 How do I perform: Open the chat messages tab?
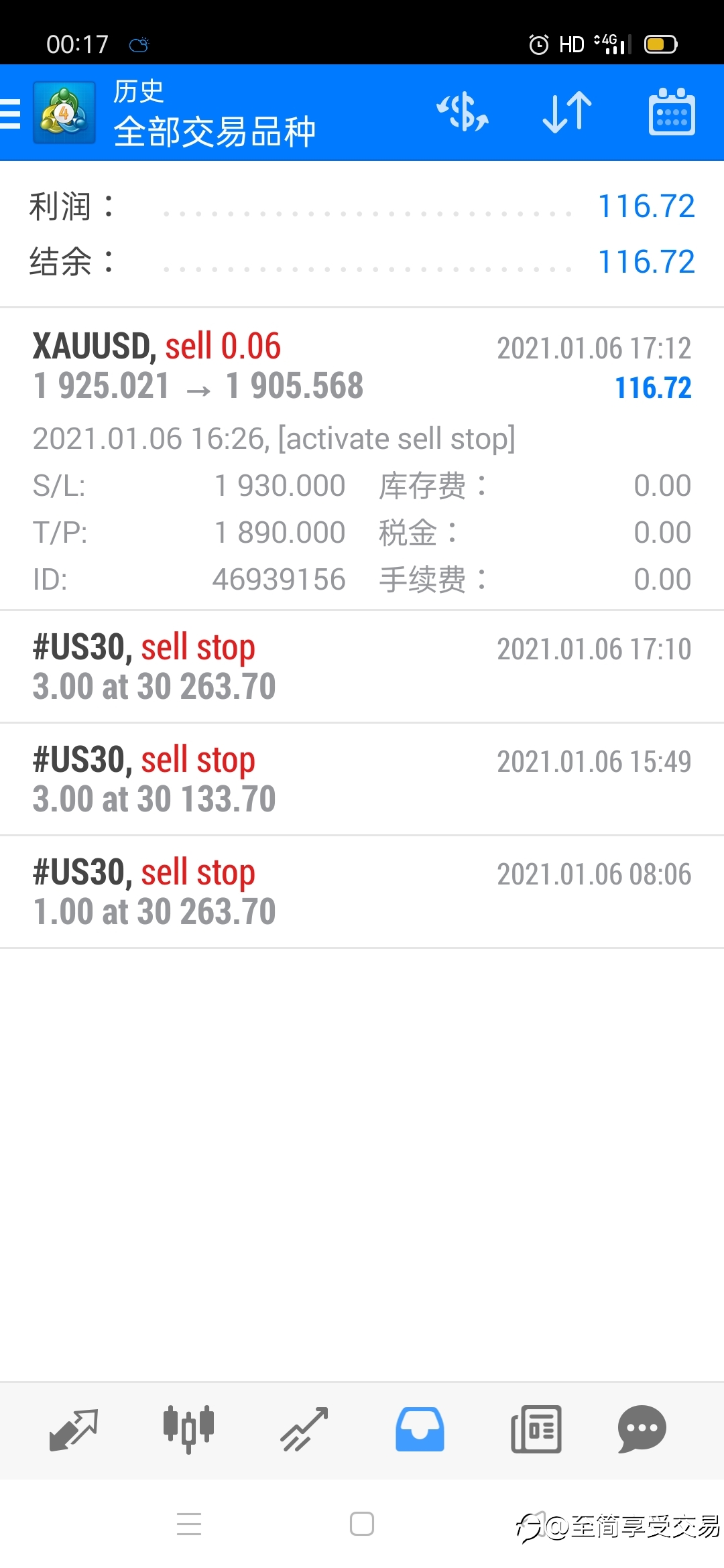click(642, 1429)
